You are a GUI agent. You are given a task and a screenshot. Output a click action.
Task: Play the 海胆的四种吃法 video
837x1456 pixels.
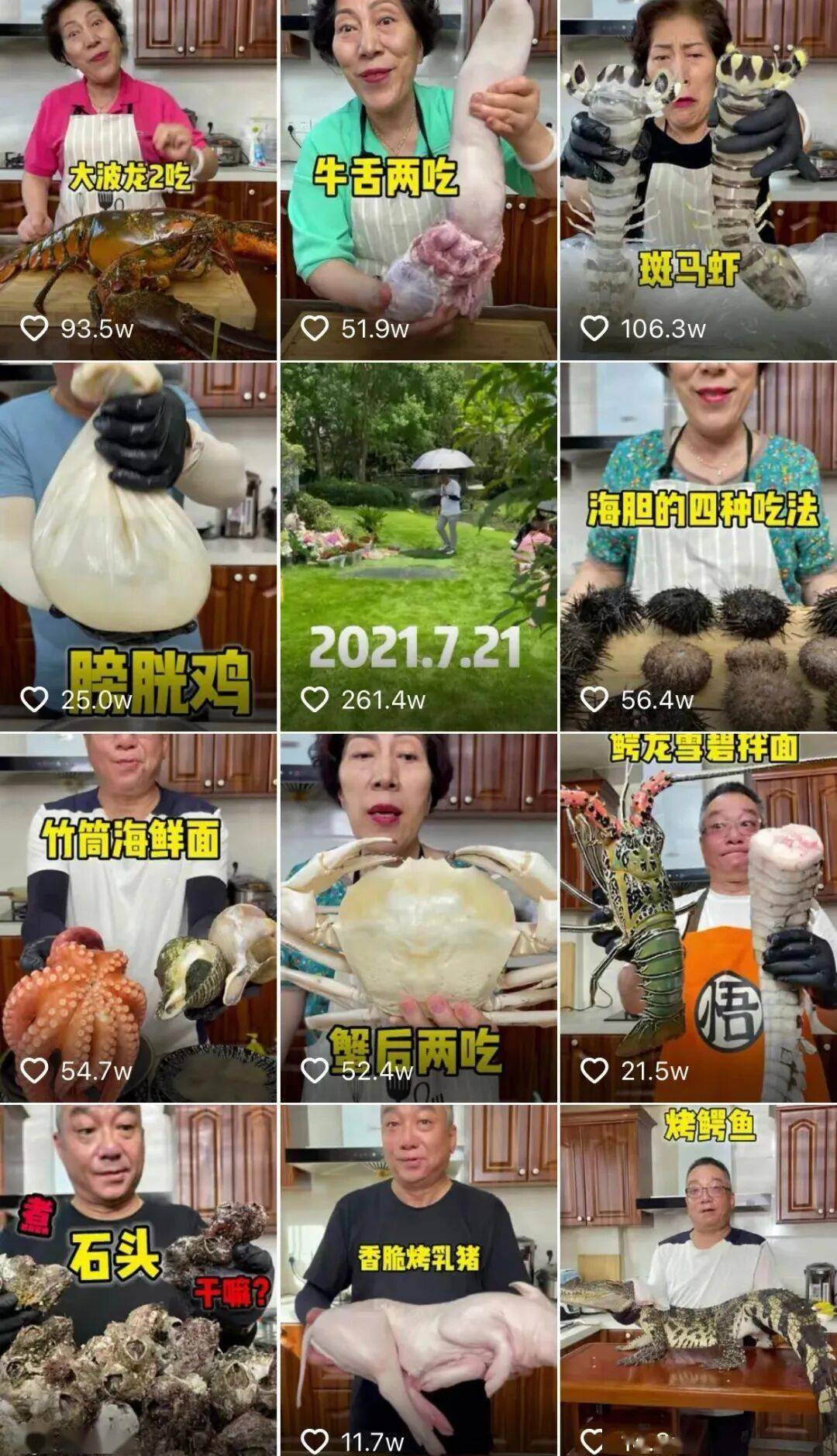[698, 546]
